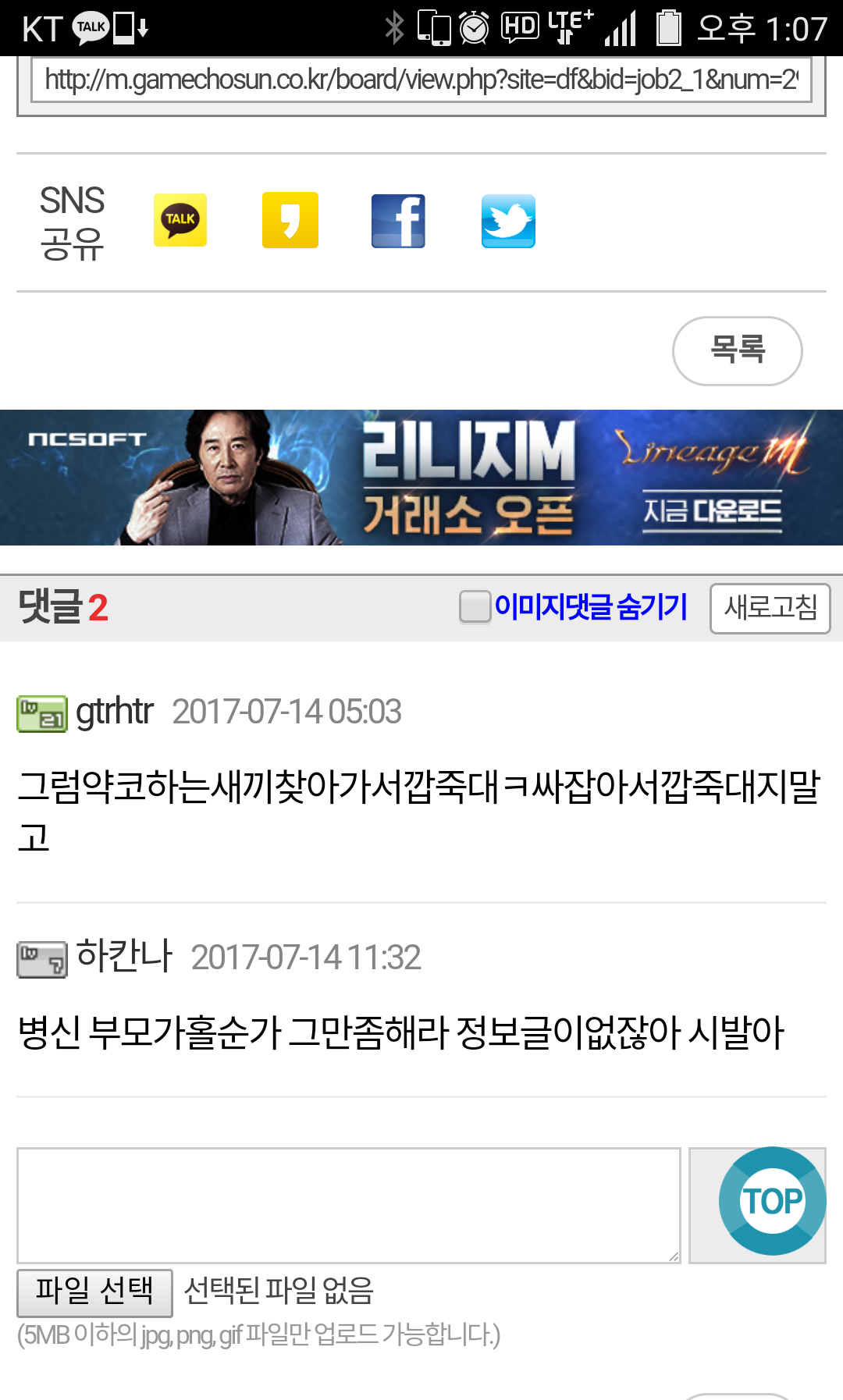Image resolution: width=843 pixels, height=1400 pixels.
Task: Focus the comment text box
Action: pos(349,1206)
